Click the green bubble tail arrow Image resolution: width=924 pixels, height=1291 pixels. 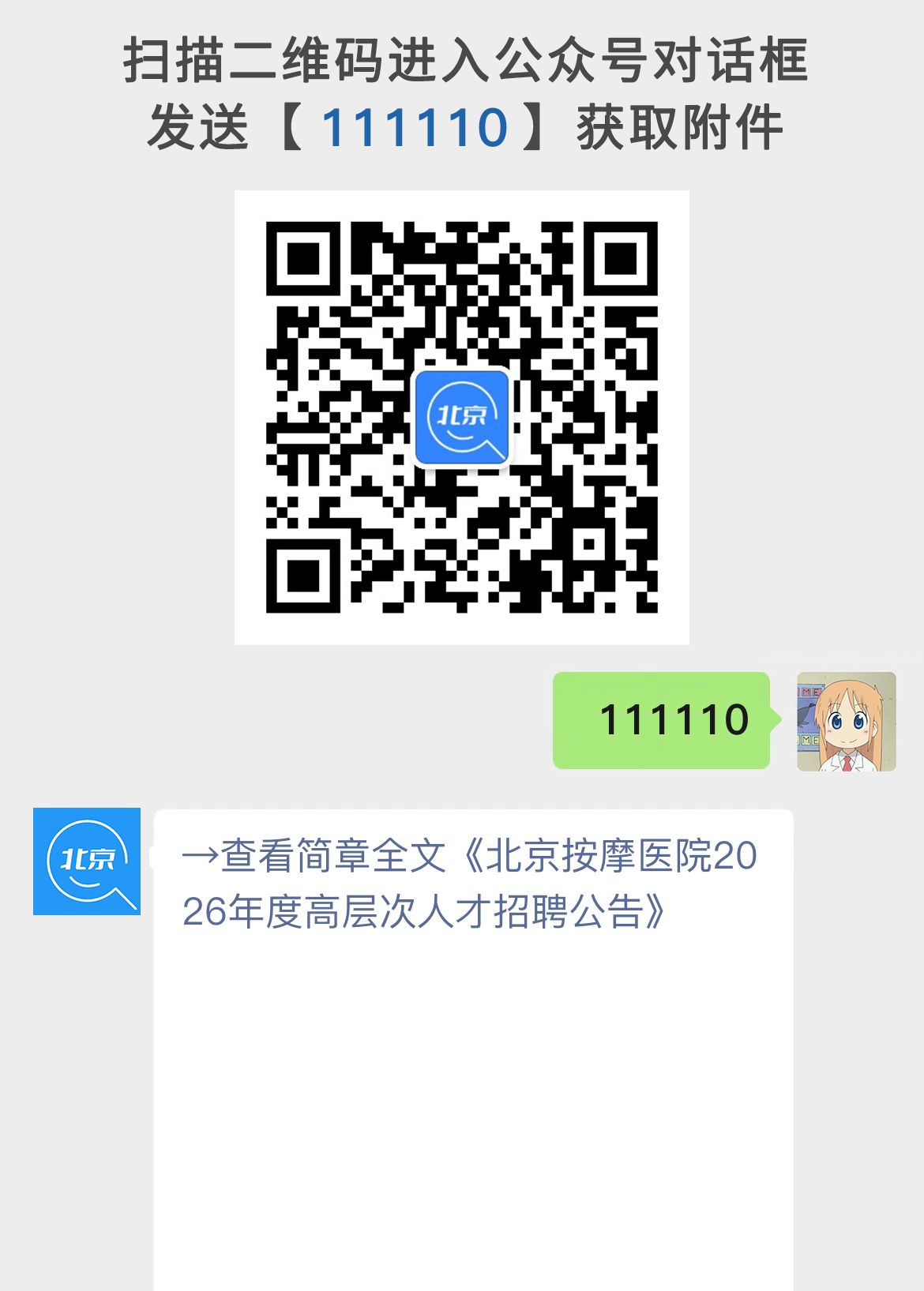pos(775,721)
